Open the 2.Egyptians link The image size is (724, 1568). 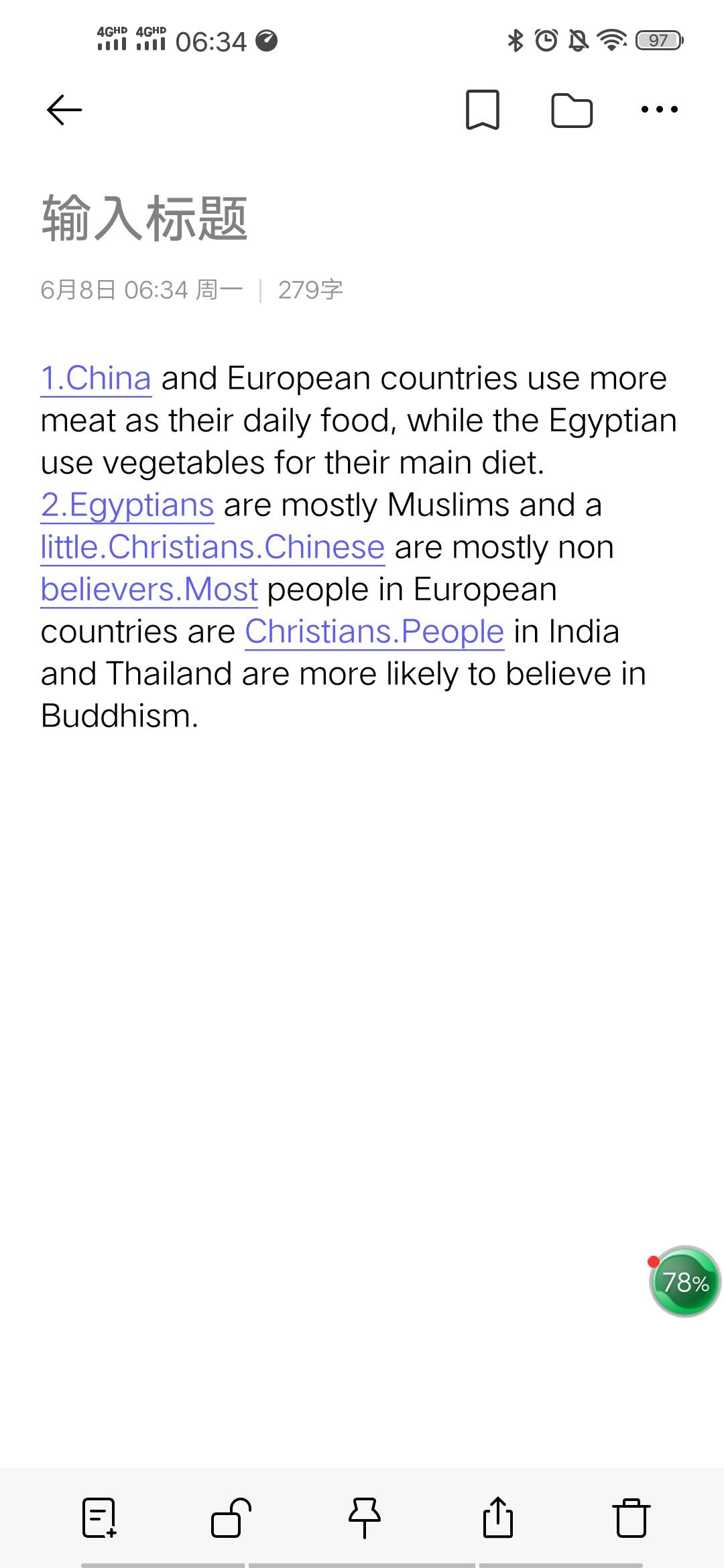[x=127, y=505]
